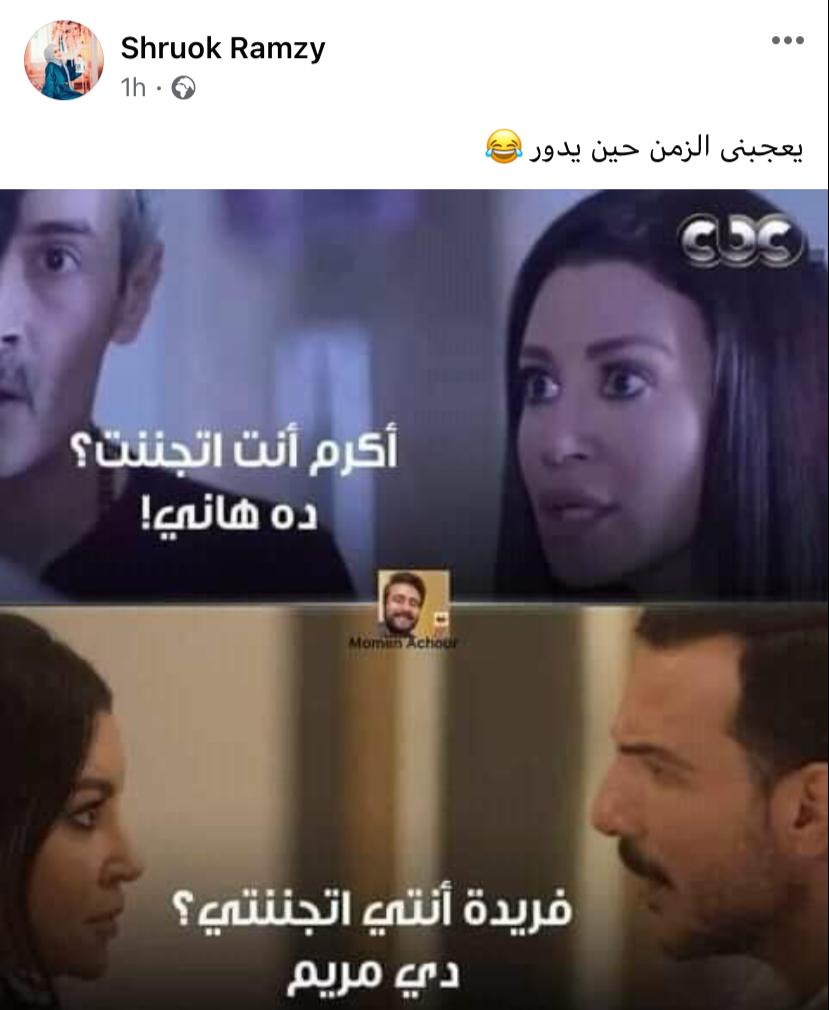829x1010 pixels.
Task: Open Shruok Ramzy's profile picture
Action: (x=63, y=60)
